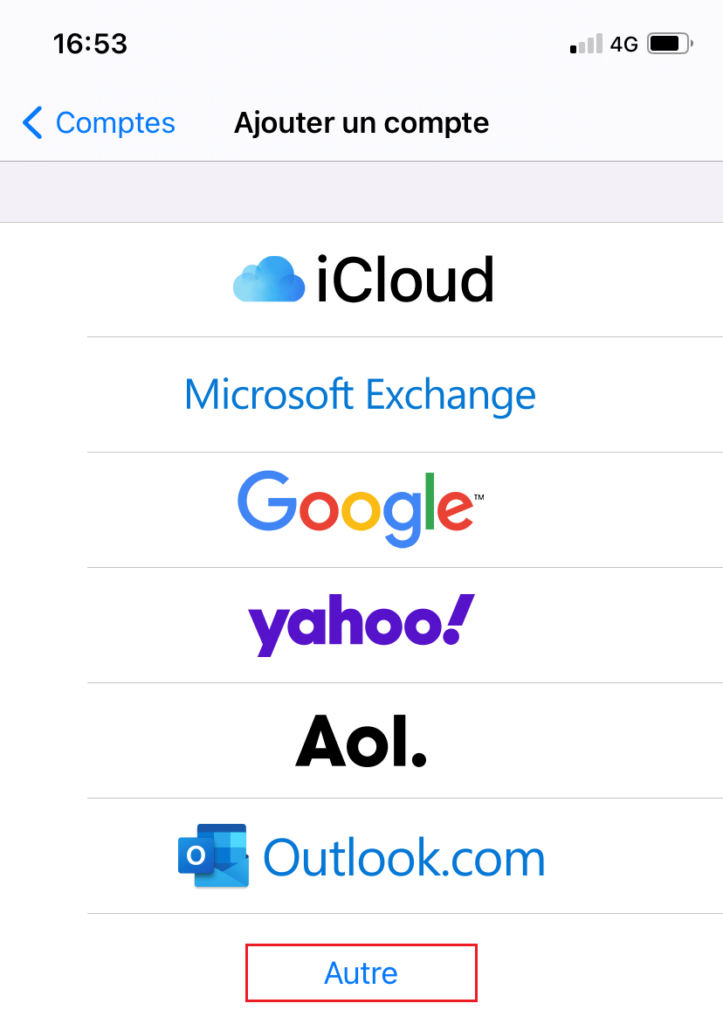This screenshot has width=723, height=1024.
Task: Select iCloud account type
Action: [362, 280]
